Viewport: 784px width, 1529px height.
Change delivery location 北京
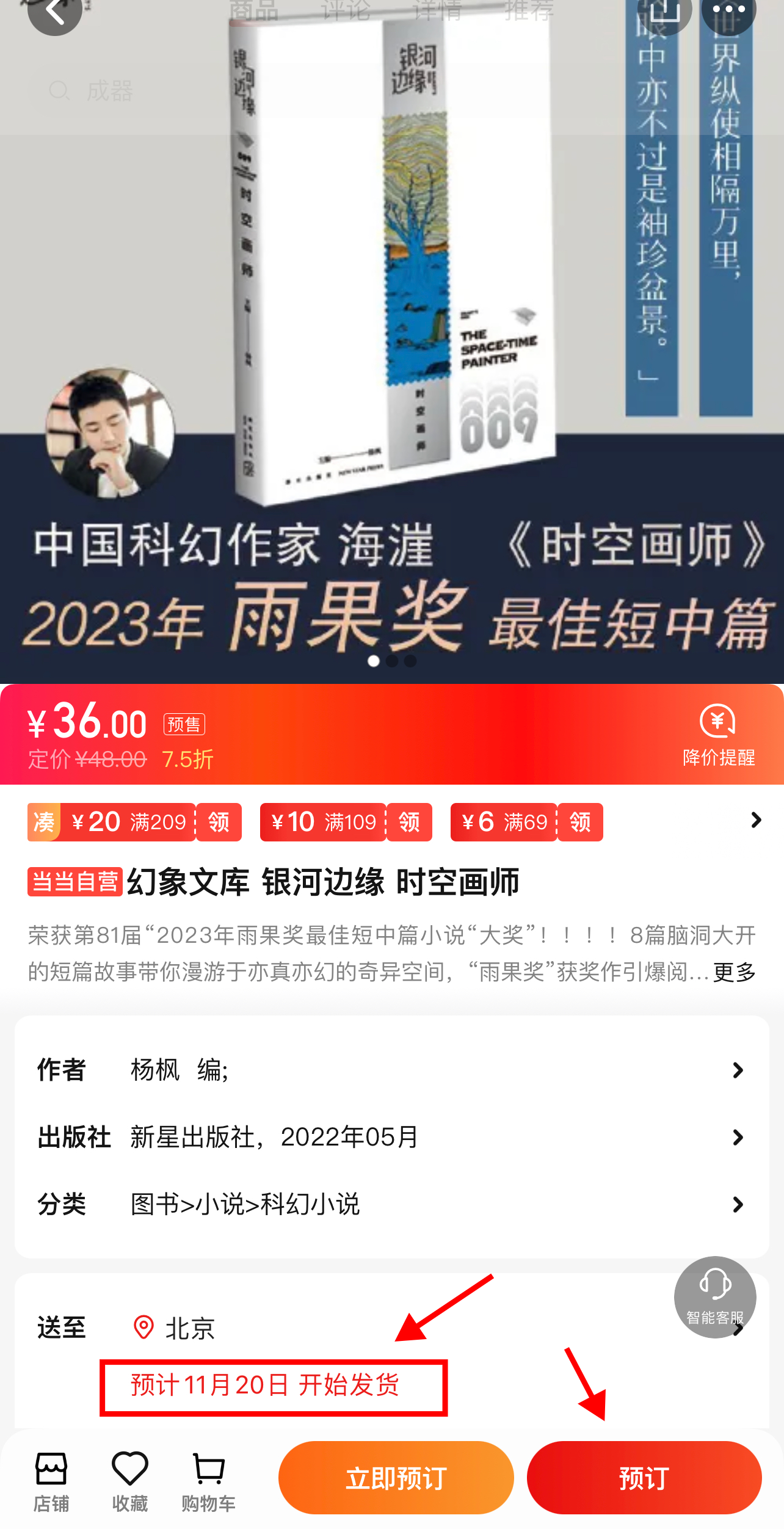point(191,1329)
